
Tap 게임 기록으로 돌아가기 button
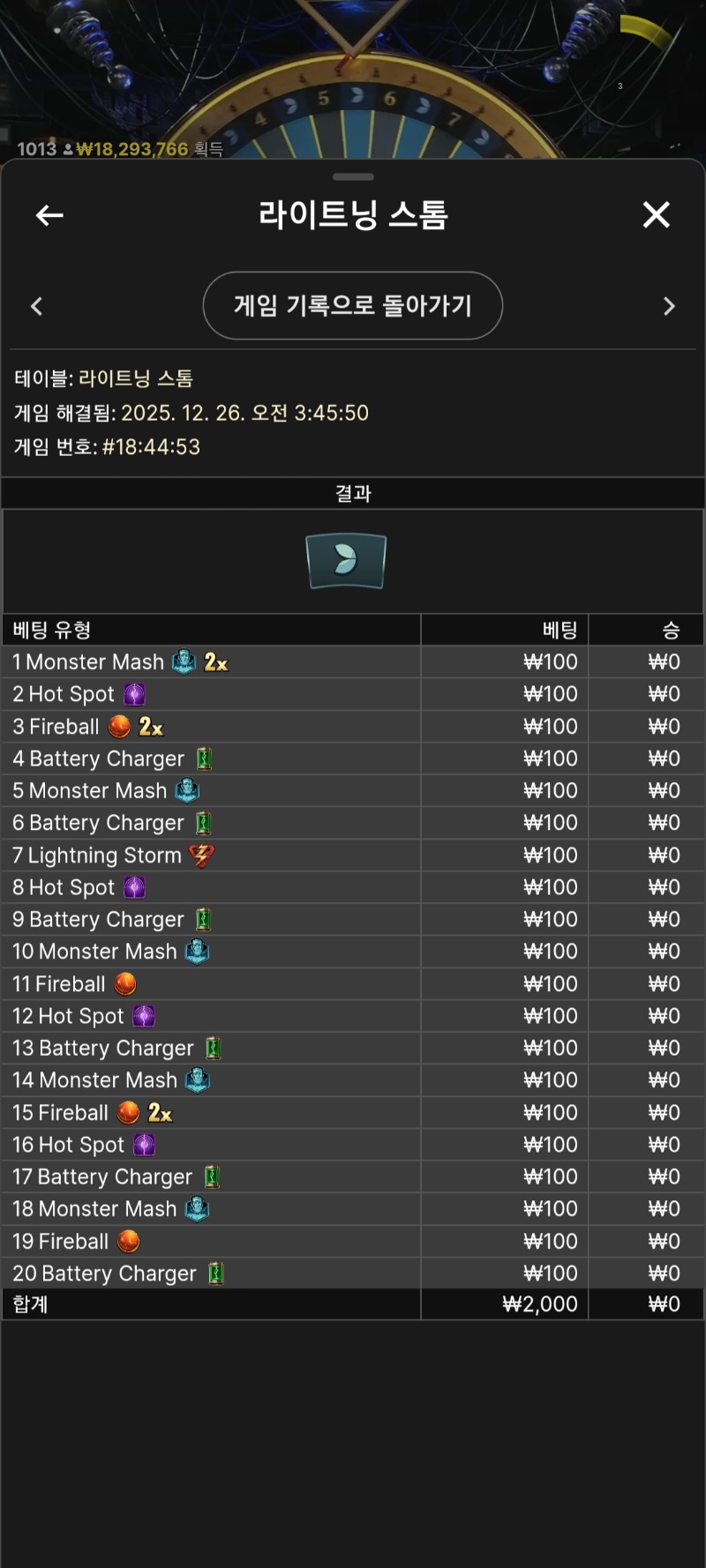pos(353,306)
